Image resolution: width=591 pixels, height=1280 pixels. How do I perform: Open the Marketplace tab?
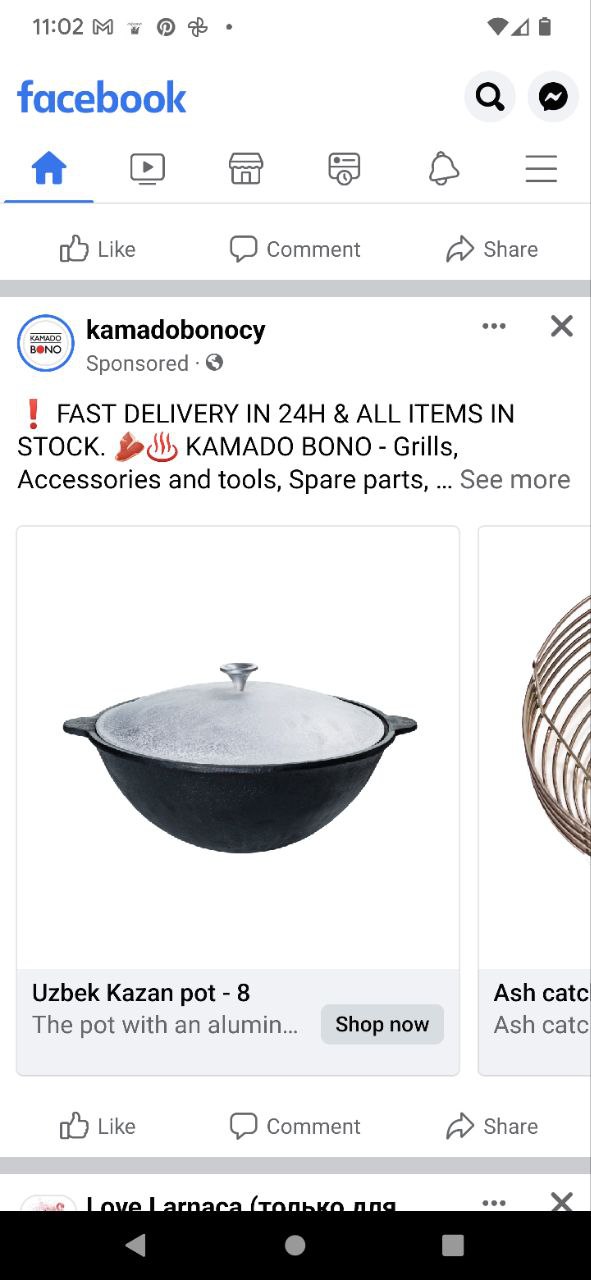(x=246, y=169)
